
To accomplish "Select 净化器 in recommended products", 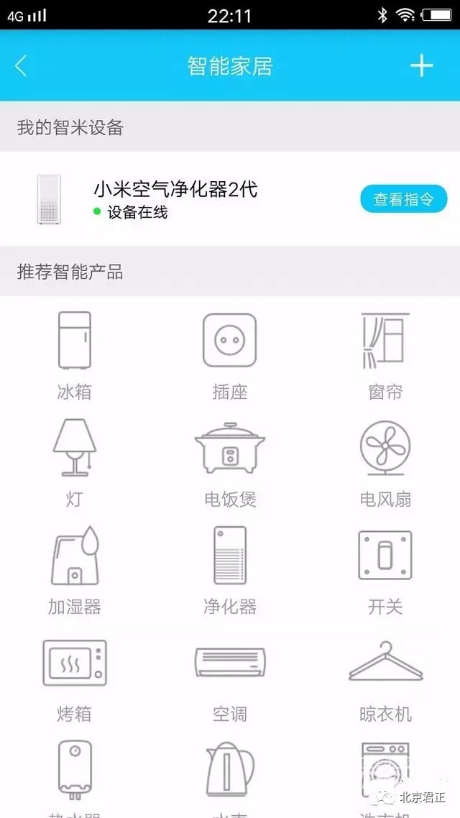I will (230, 571).
